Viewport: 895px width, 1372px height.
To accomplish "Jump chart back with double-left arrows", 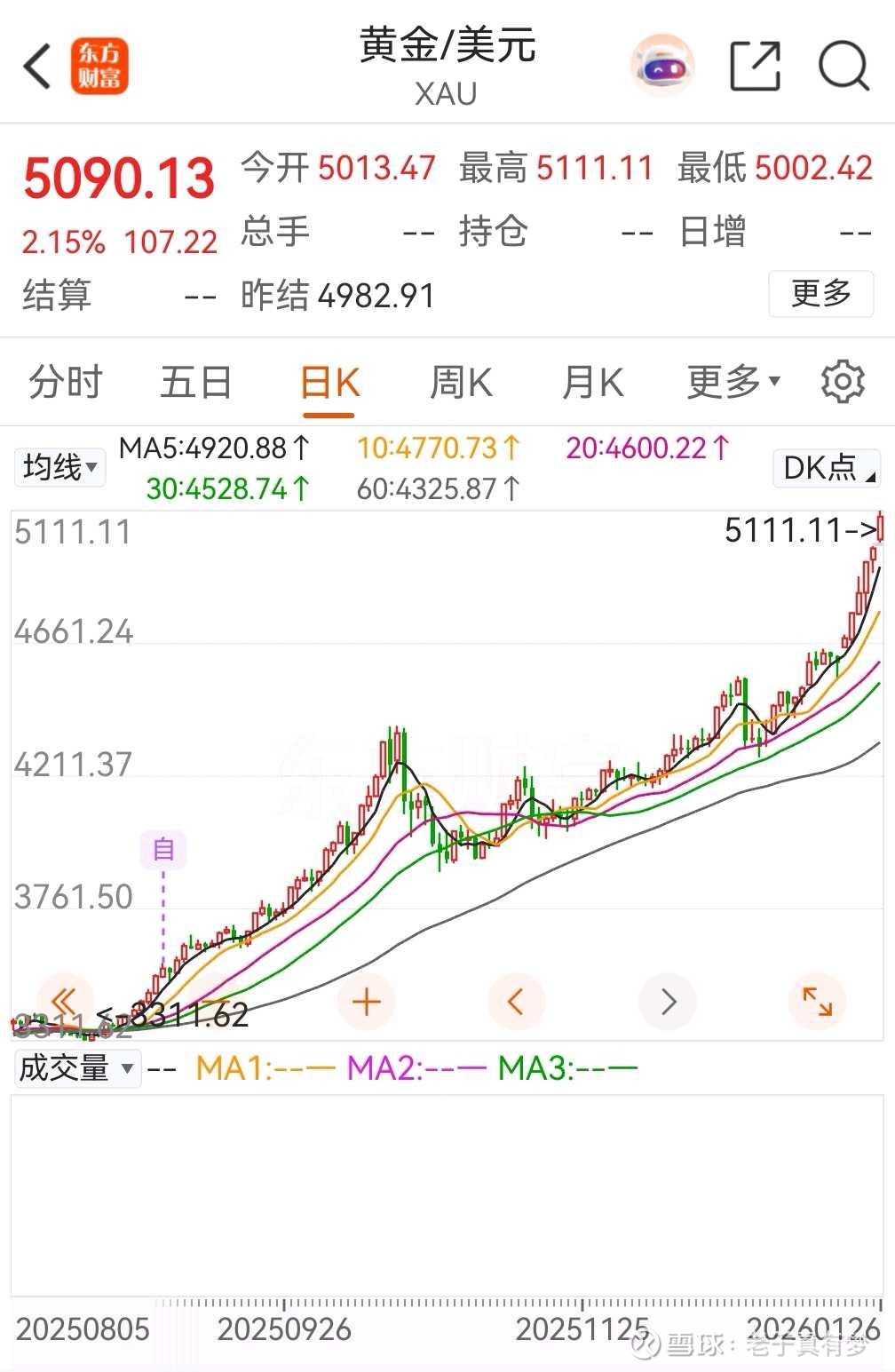I will tap(65, 1001).
